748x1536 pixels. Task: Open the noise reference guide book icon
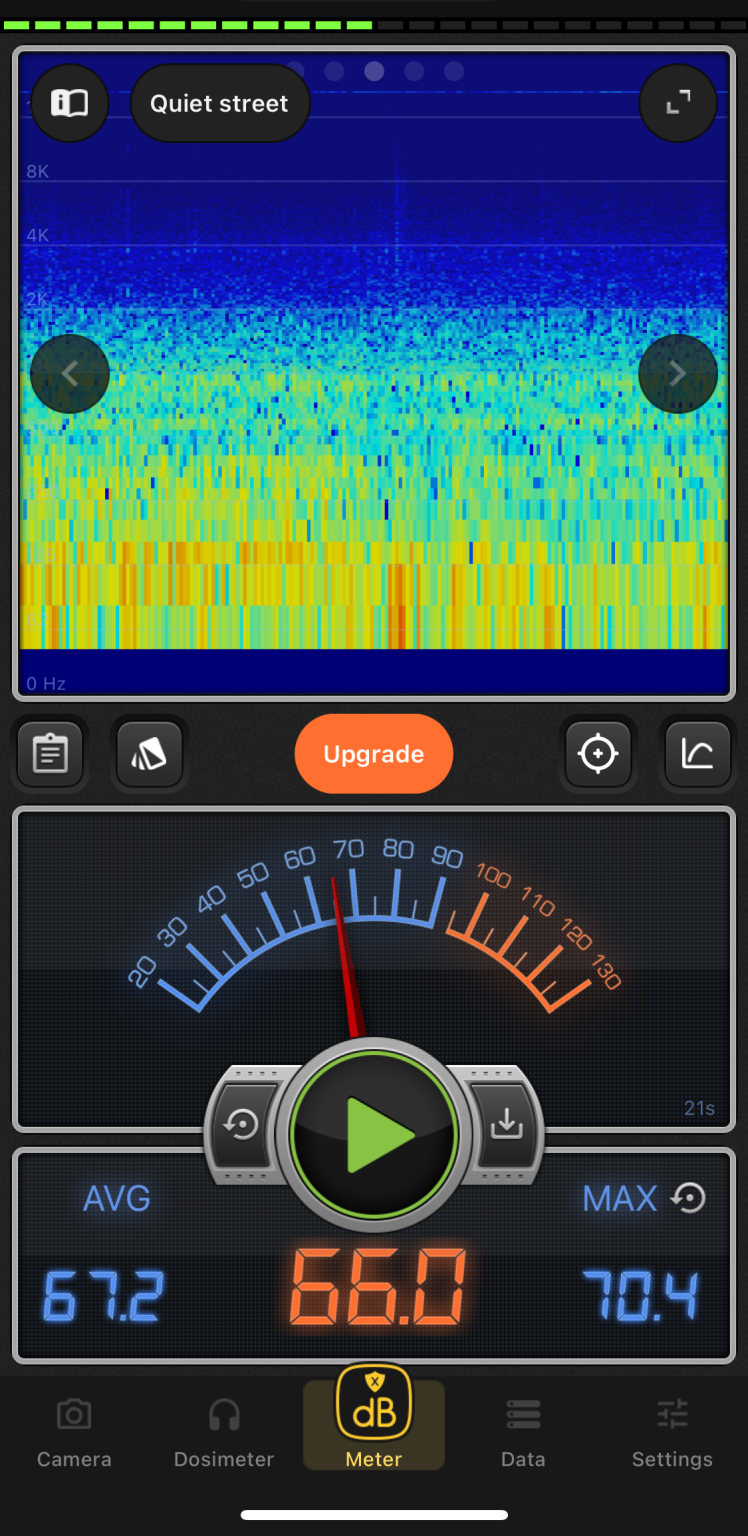[x=70, y=103]
